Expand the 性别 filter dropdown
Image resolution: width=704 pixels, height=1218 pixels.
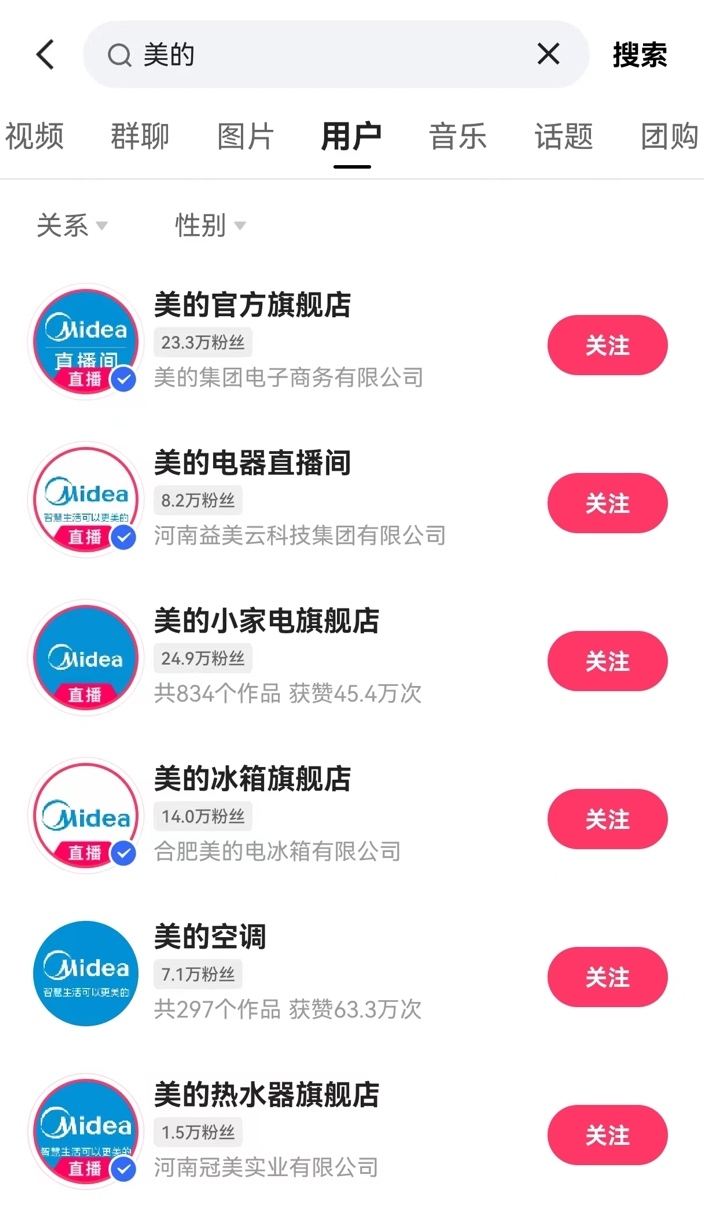tap(210, 225)
